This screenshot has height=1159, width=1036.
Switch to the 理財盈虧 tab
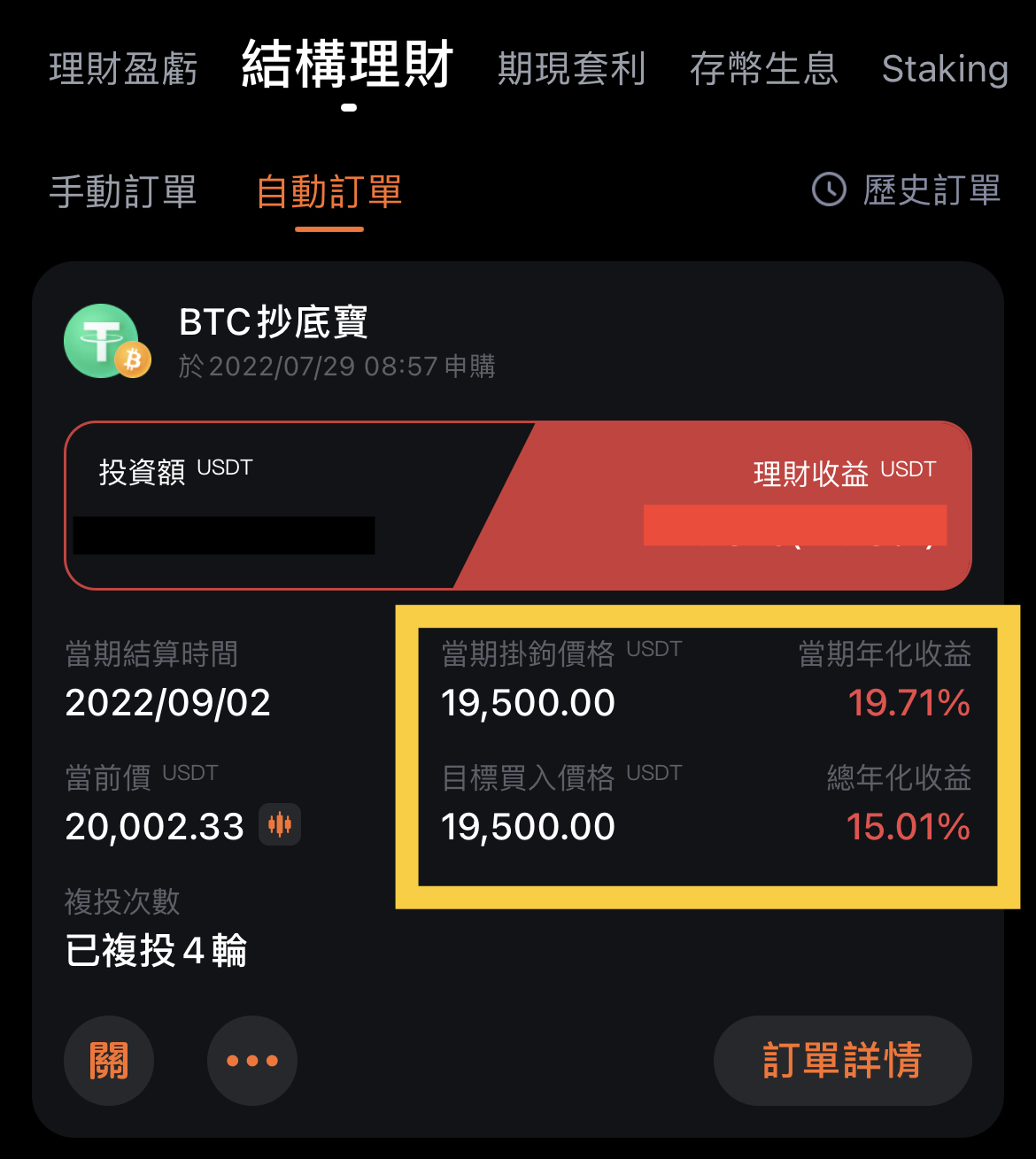123,69
